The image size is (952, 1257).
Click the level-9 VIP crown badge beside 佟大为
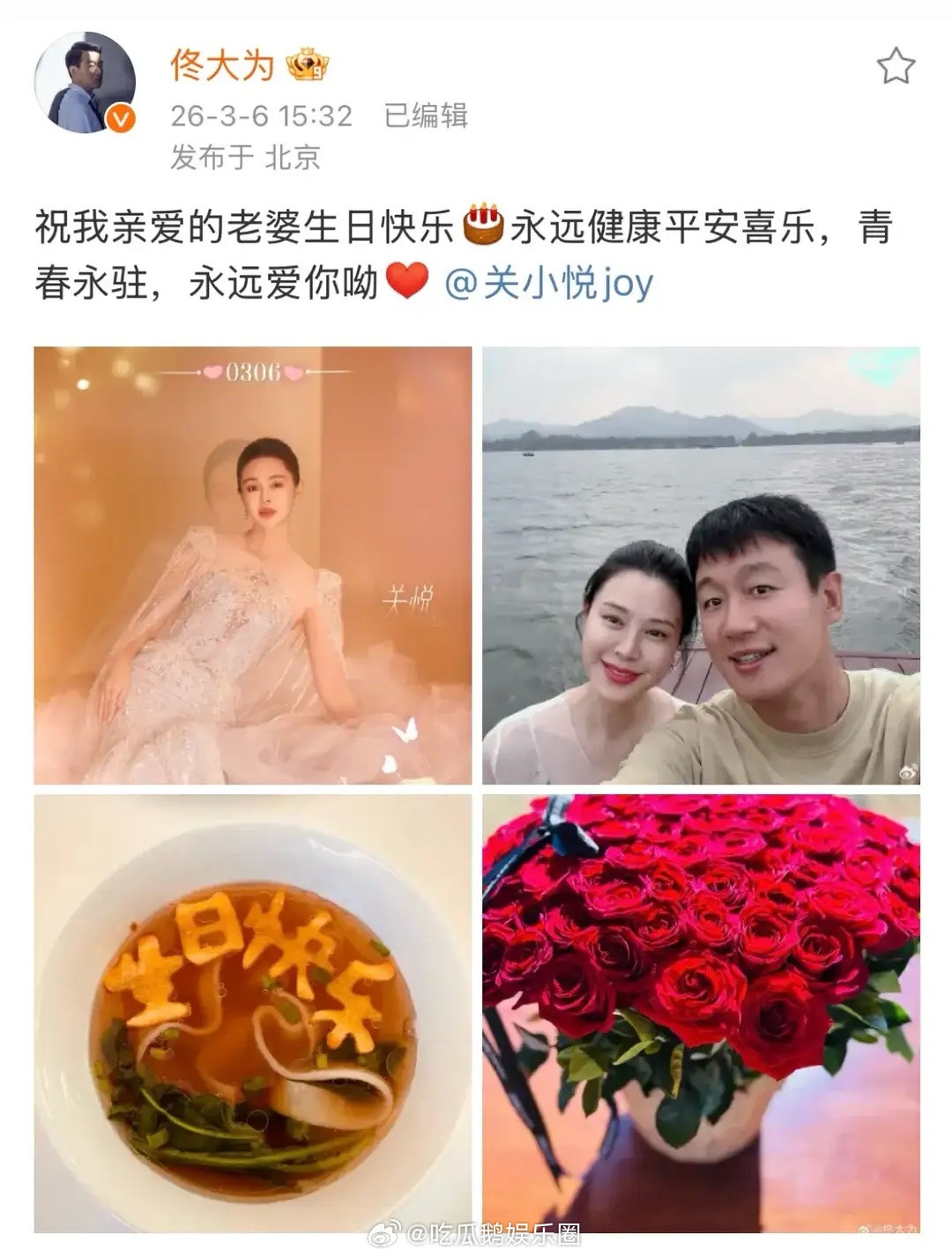(x=309, y=65)
